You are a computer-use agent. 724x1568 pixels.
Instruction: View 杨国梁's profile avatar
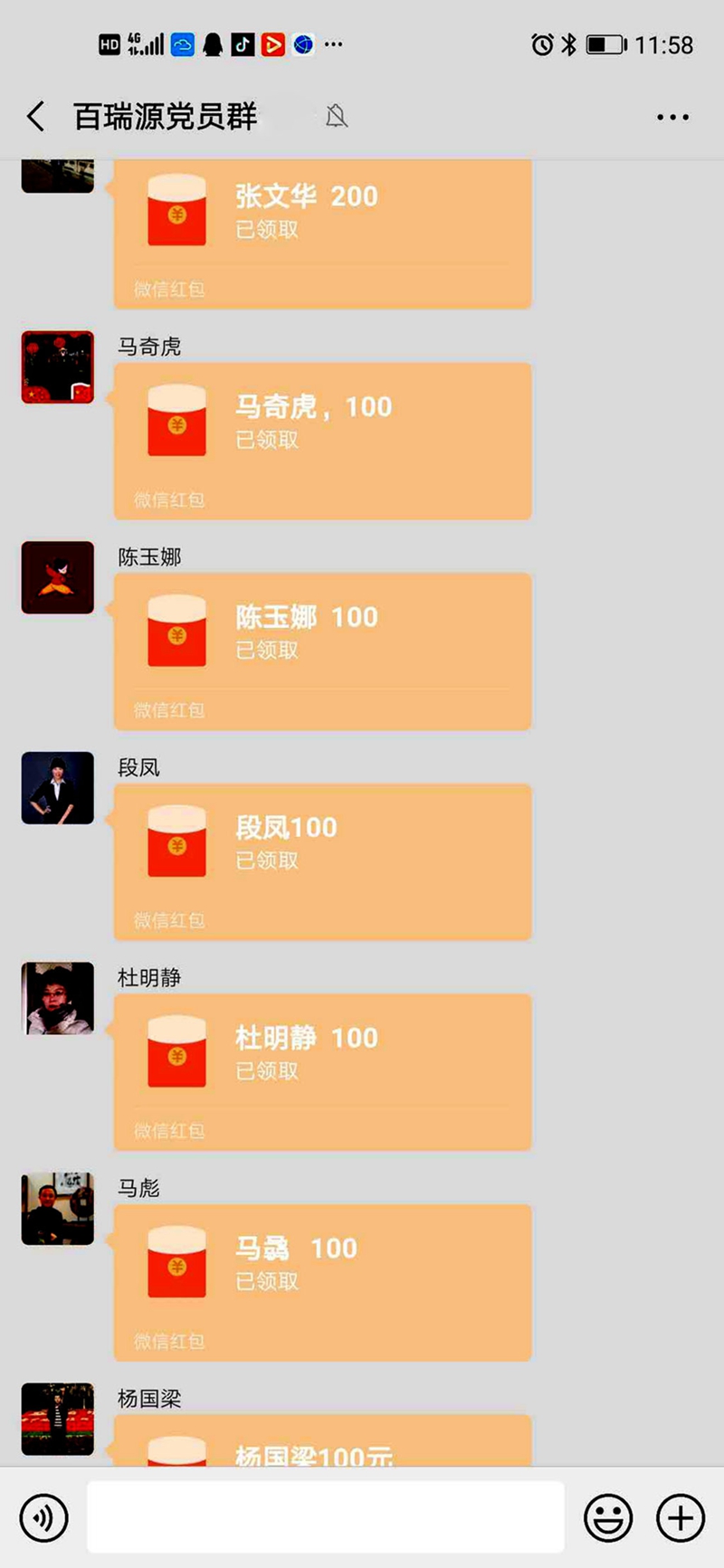tap(58, 1419)
